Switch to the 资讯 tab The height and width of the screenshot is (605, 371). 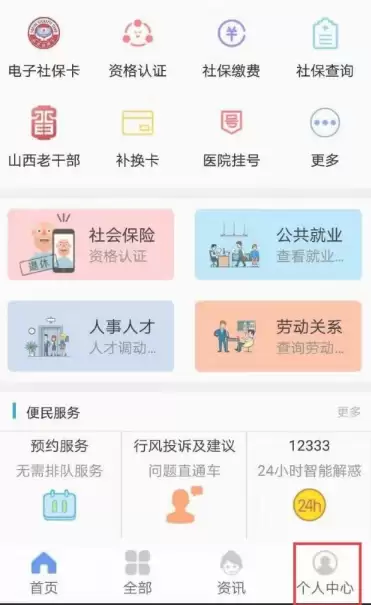[231, 573]
